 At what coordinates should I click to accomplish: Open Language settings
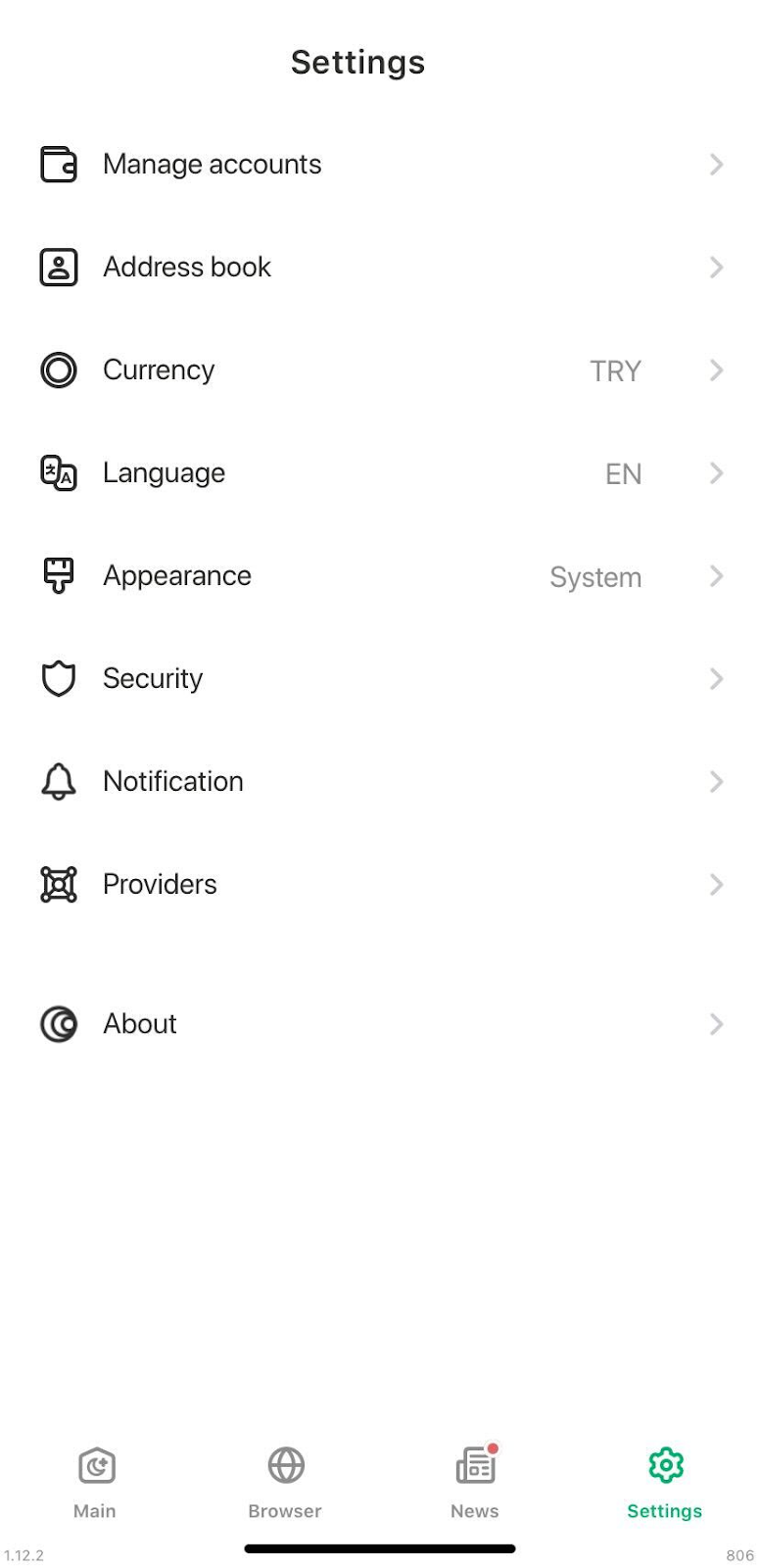tap(380, 473)
